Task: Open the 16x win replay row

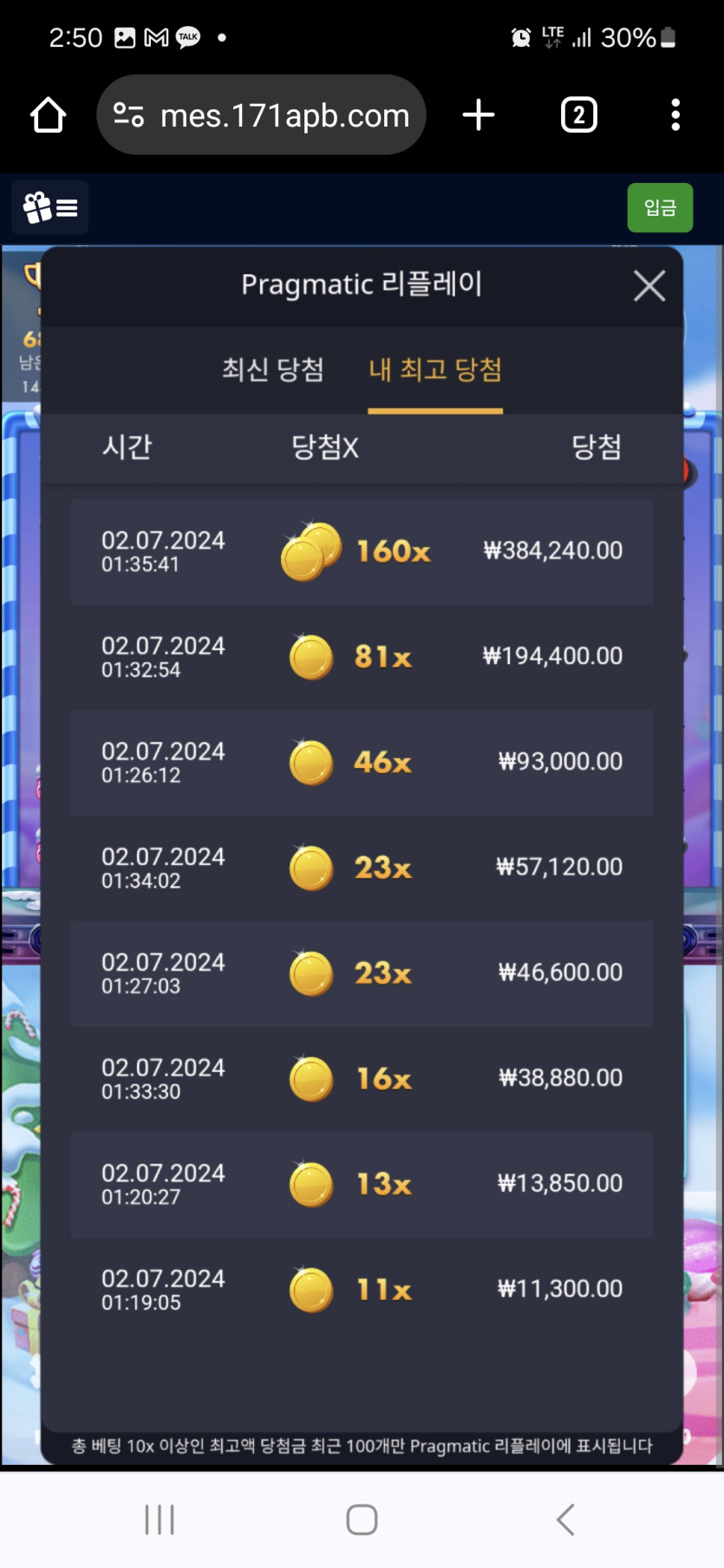Action: point(362,1078)
